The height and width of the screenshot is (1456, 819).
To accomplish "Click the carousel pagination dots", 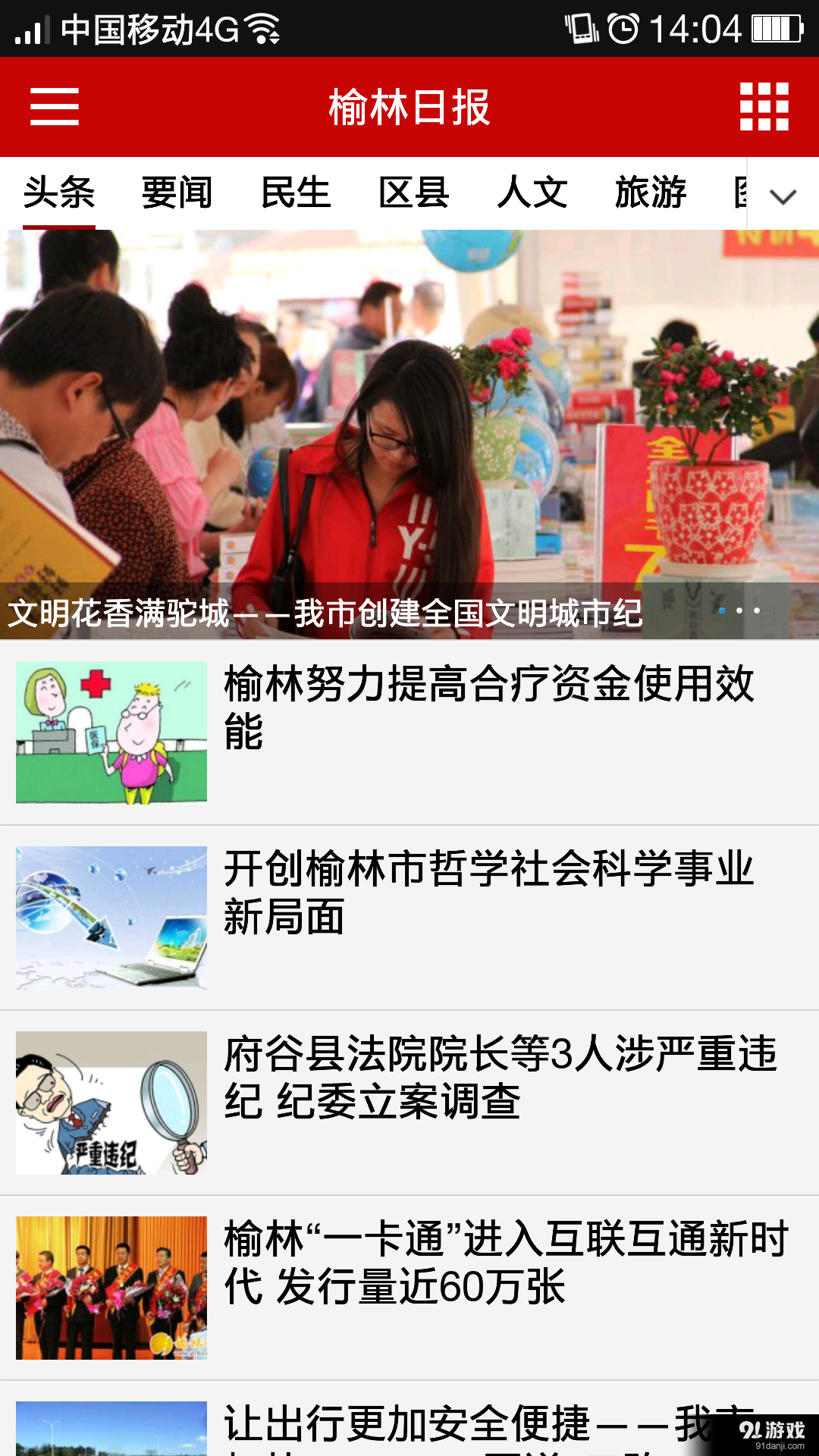I will pyautogui.click(x=739, y=610).
